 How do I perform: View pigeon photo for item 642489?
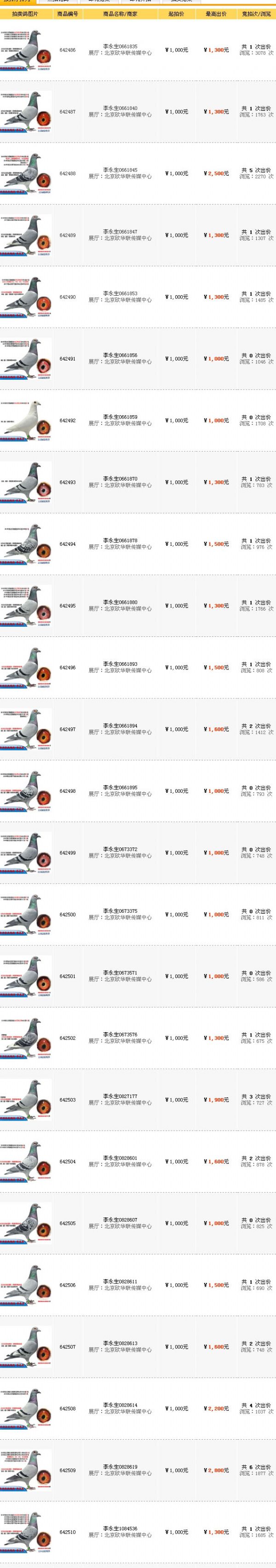tap(26, 235)
